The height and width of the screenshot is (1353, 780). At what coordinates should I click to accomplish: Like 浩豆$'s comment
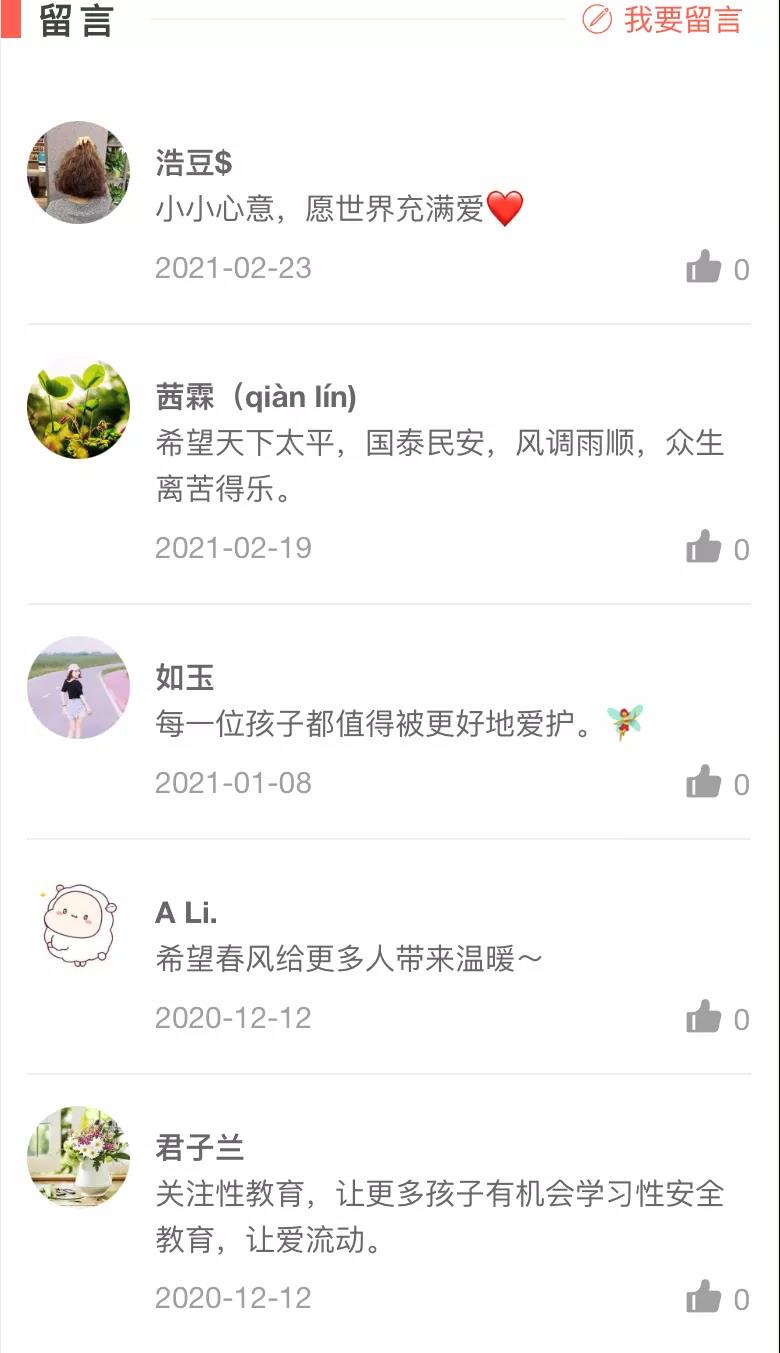704,268
